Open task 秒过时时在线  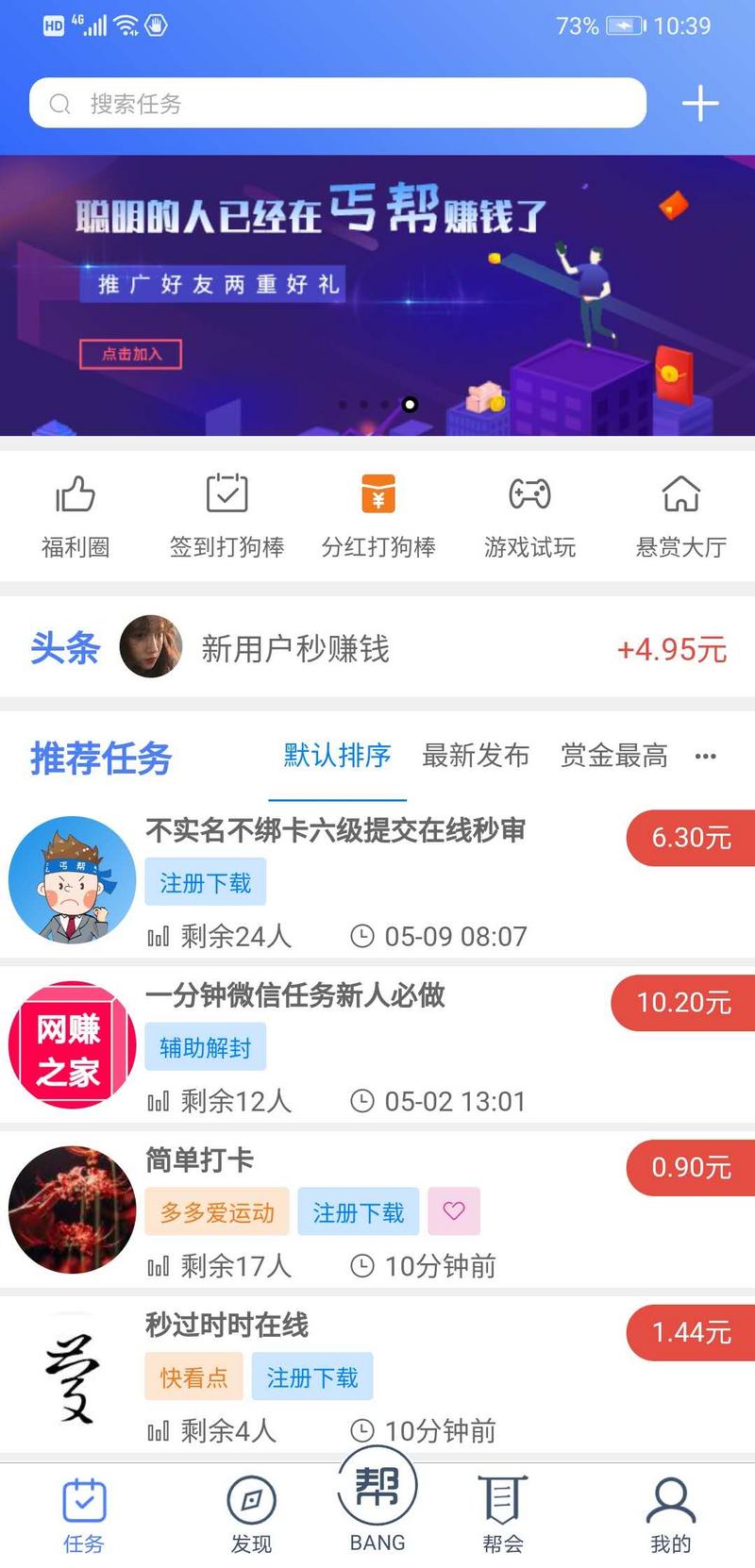pos(226,1326)
